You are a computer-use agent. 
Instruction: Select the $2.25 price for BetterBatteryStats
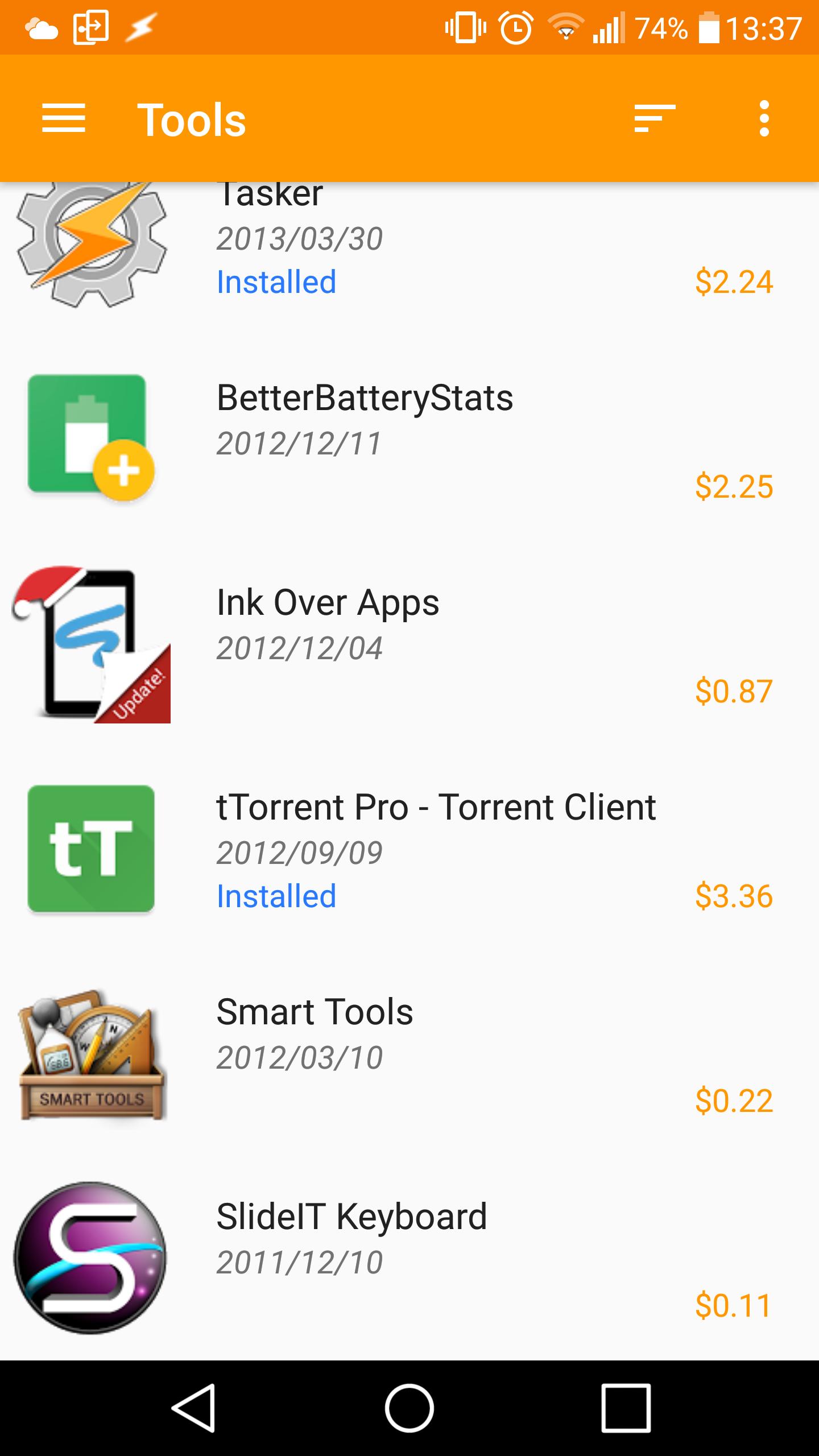pyautogui.click(x=733, y=486)
